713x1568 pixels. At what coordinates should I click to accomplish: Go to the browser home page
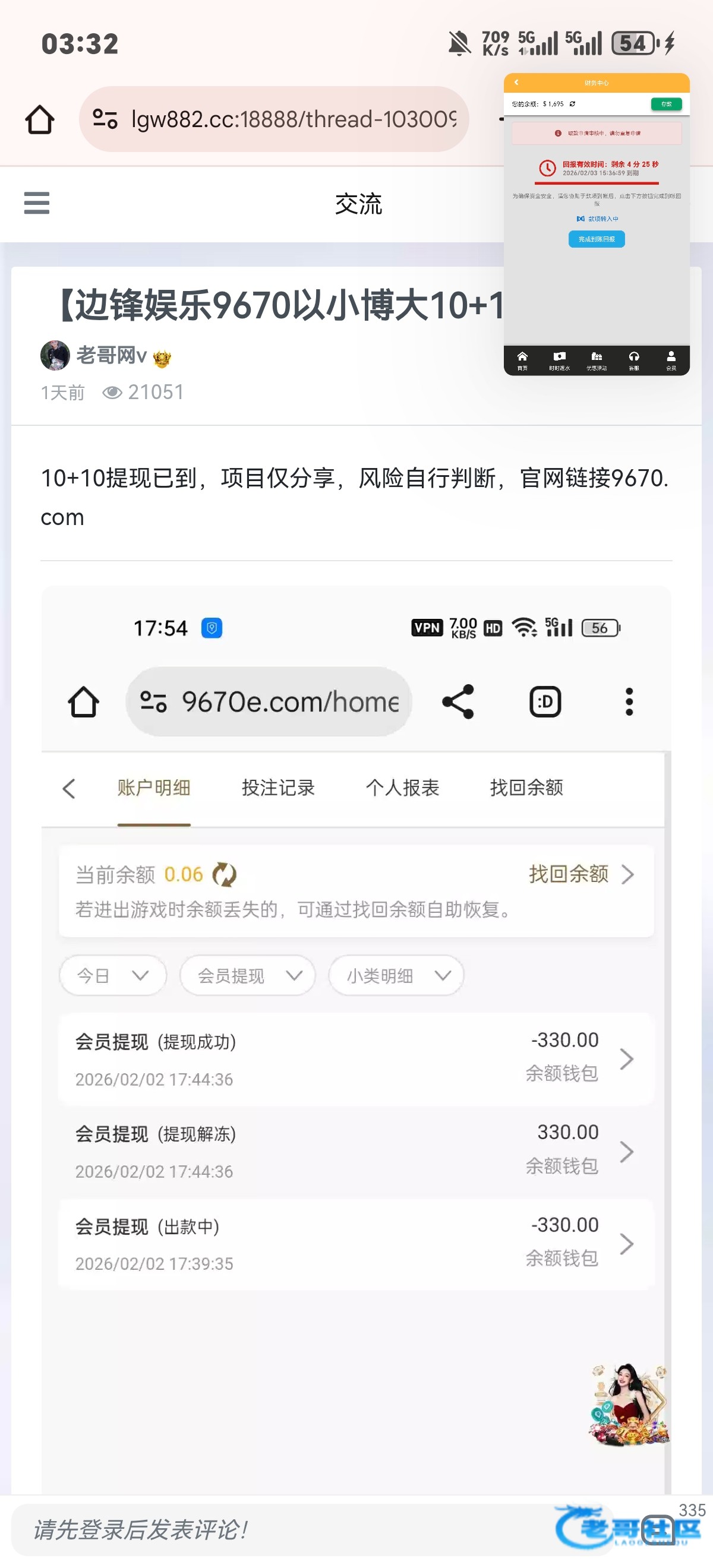tap(40, 119)
